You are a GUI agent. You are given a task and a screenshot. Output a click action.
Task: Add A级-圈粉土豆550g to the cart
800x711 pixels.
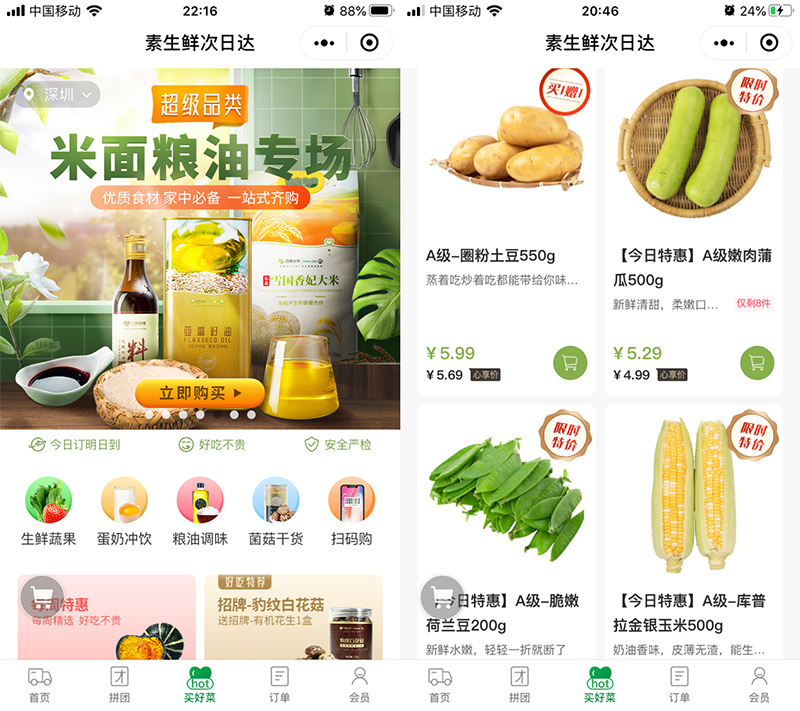pyautogui.click(x=570, y=363)
